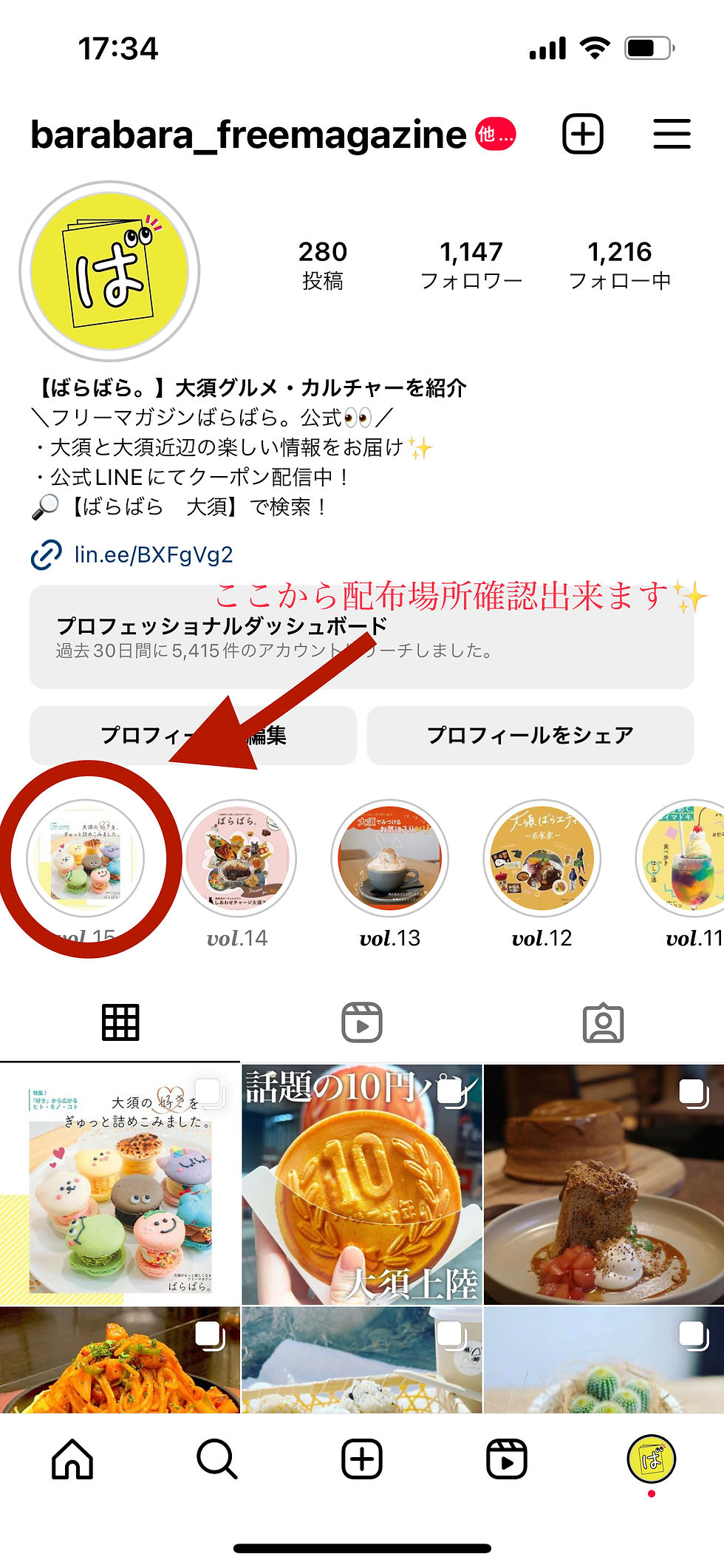This screenshot has width=724, height=1568.
Task: Open the vol.15 story highlight
Action: point(86,858)
